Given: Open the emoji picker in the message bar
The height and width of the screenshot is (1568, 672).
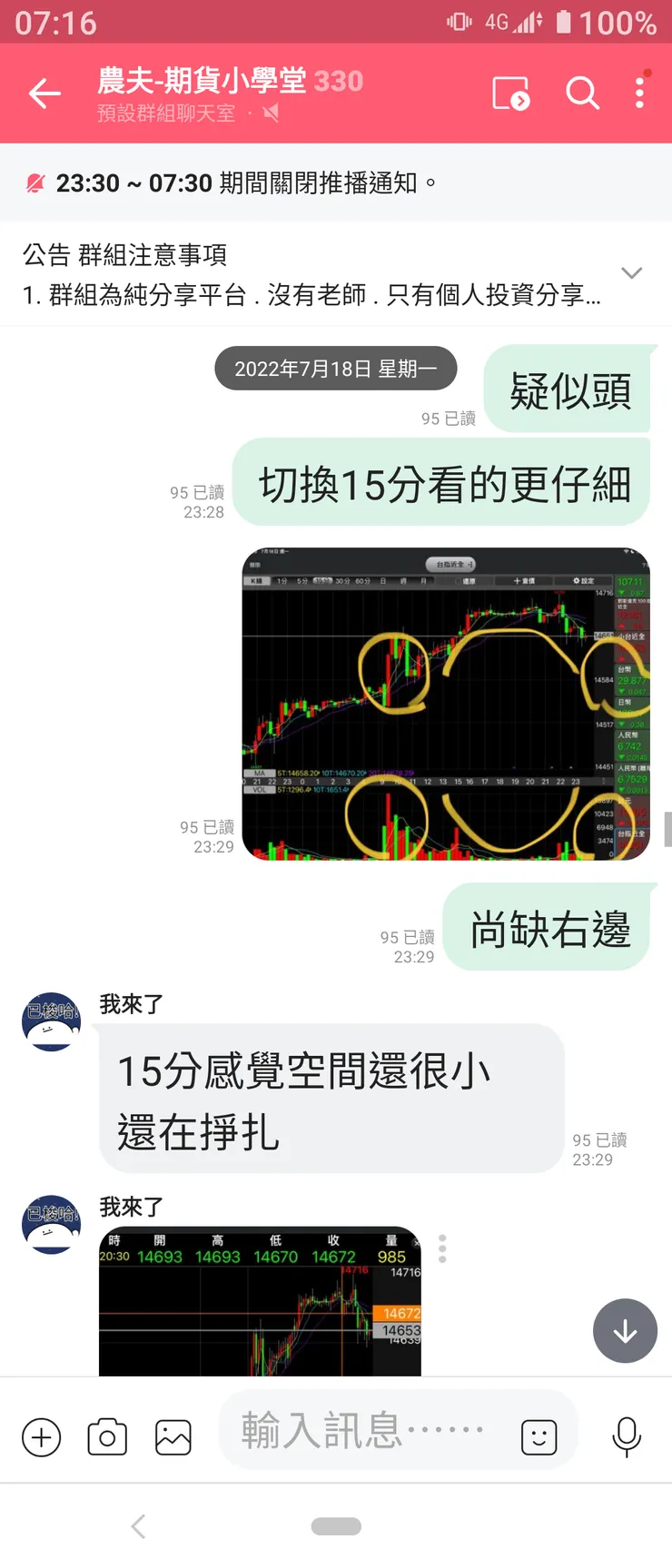Looking at the screenshot, I should pyautogui.click(x=538, y=1437).
